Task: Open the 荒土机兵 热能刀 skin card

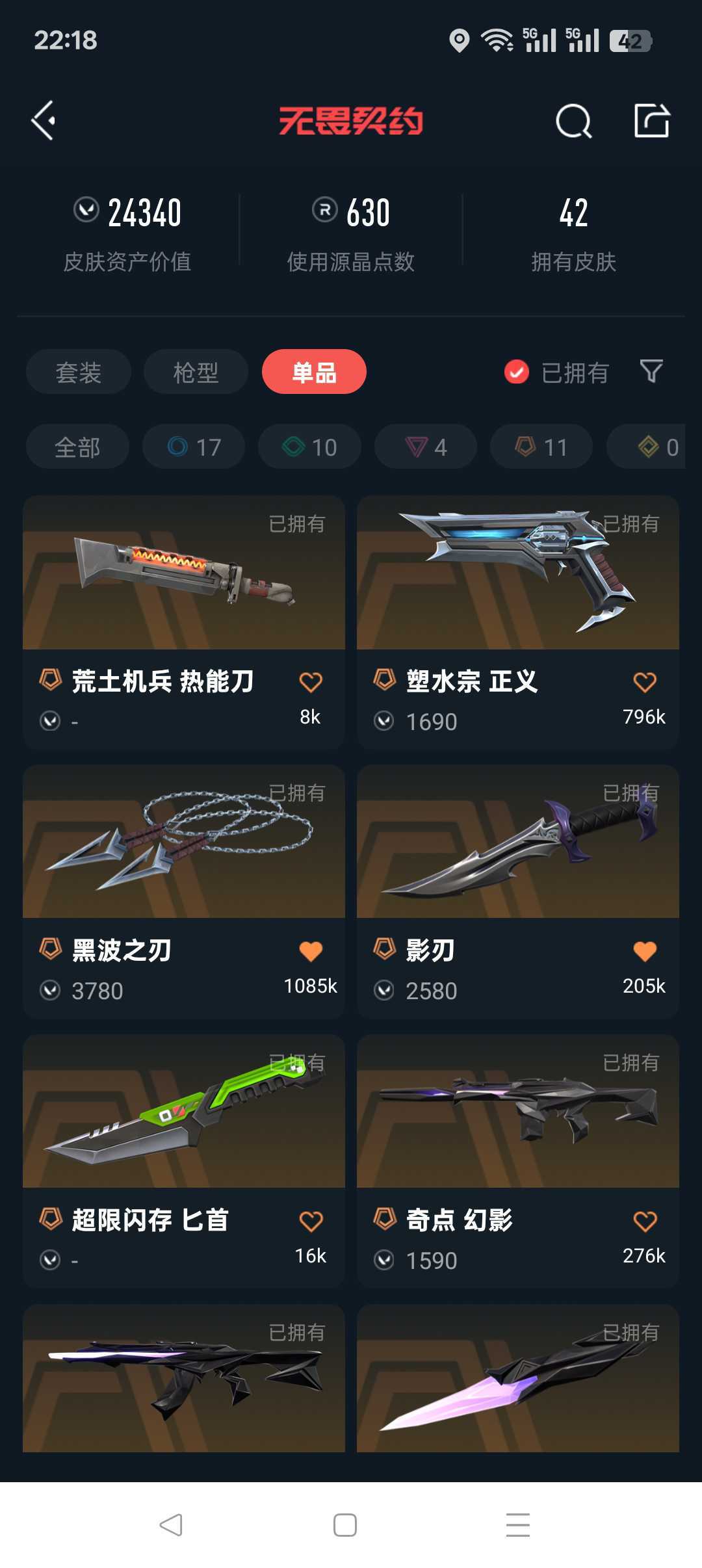Action: (x=184, y=622)
